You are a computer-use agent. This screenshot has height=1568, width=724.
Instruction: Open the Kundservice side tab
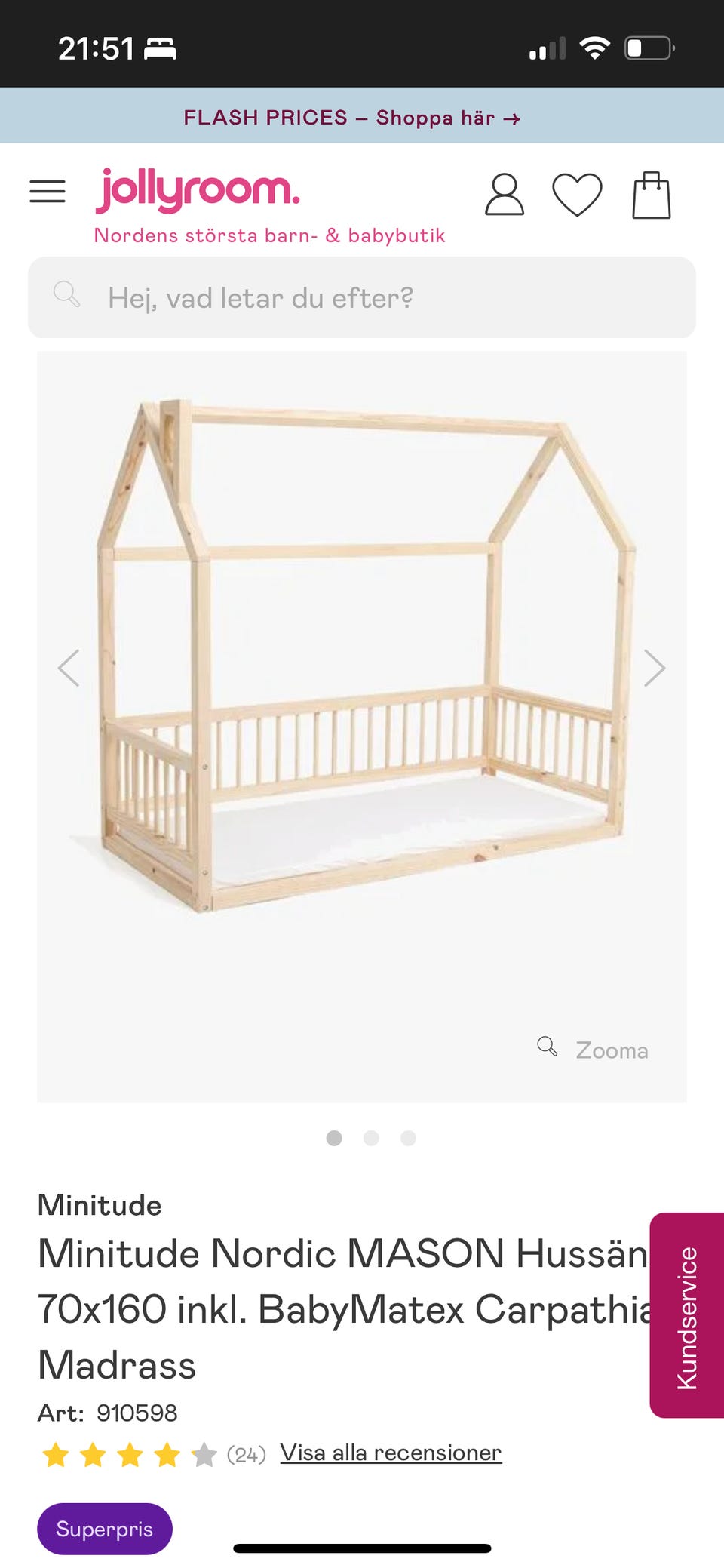[686, 1315]
